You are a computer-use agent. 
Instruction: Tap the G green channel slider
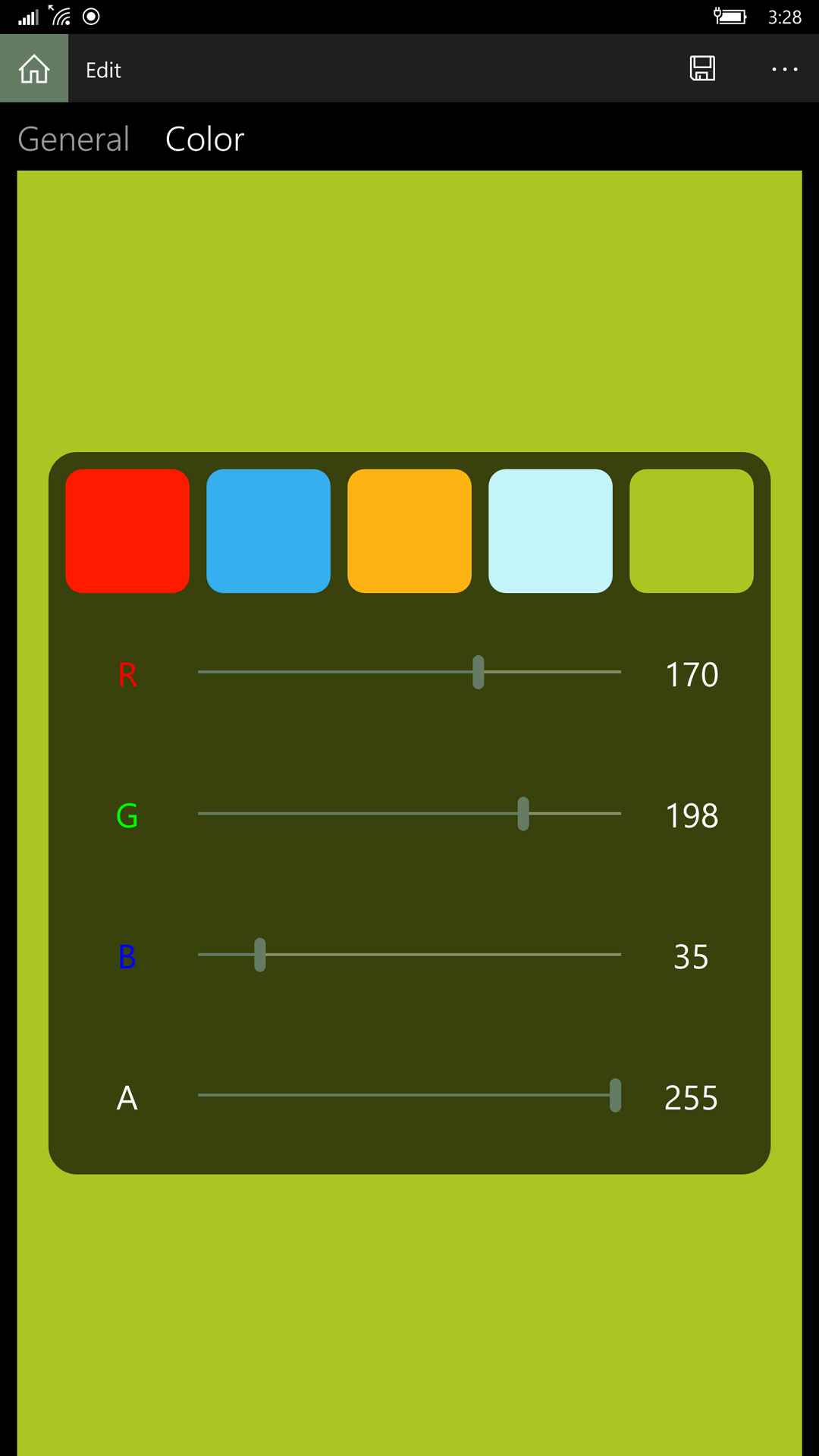click(x=409, y=814)
